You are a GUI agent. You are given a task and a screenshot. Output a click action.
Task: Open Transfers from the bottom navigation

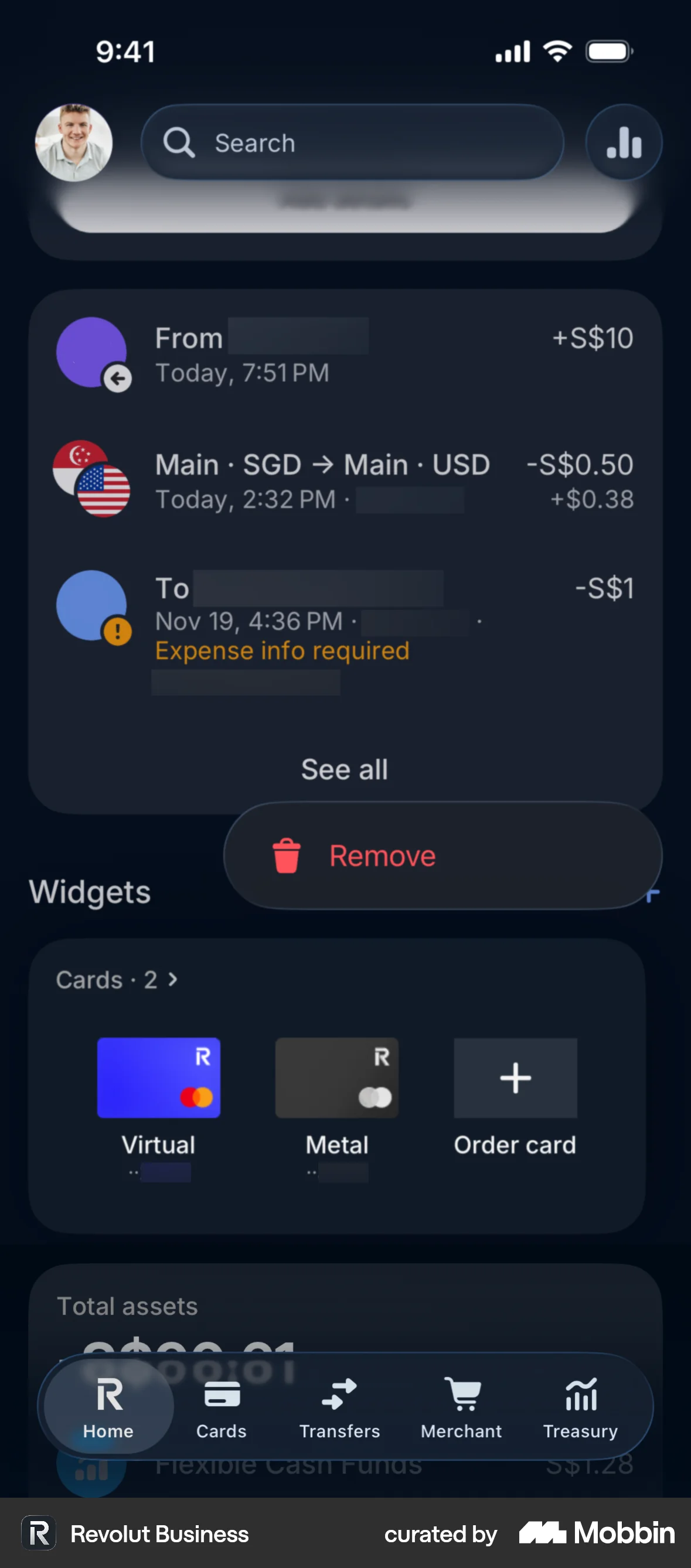[339, 1406]
